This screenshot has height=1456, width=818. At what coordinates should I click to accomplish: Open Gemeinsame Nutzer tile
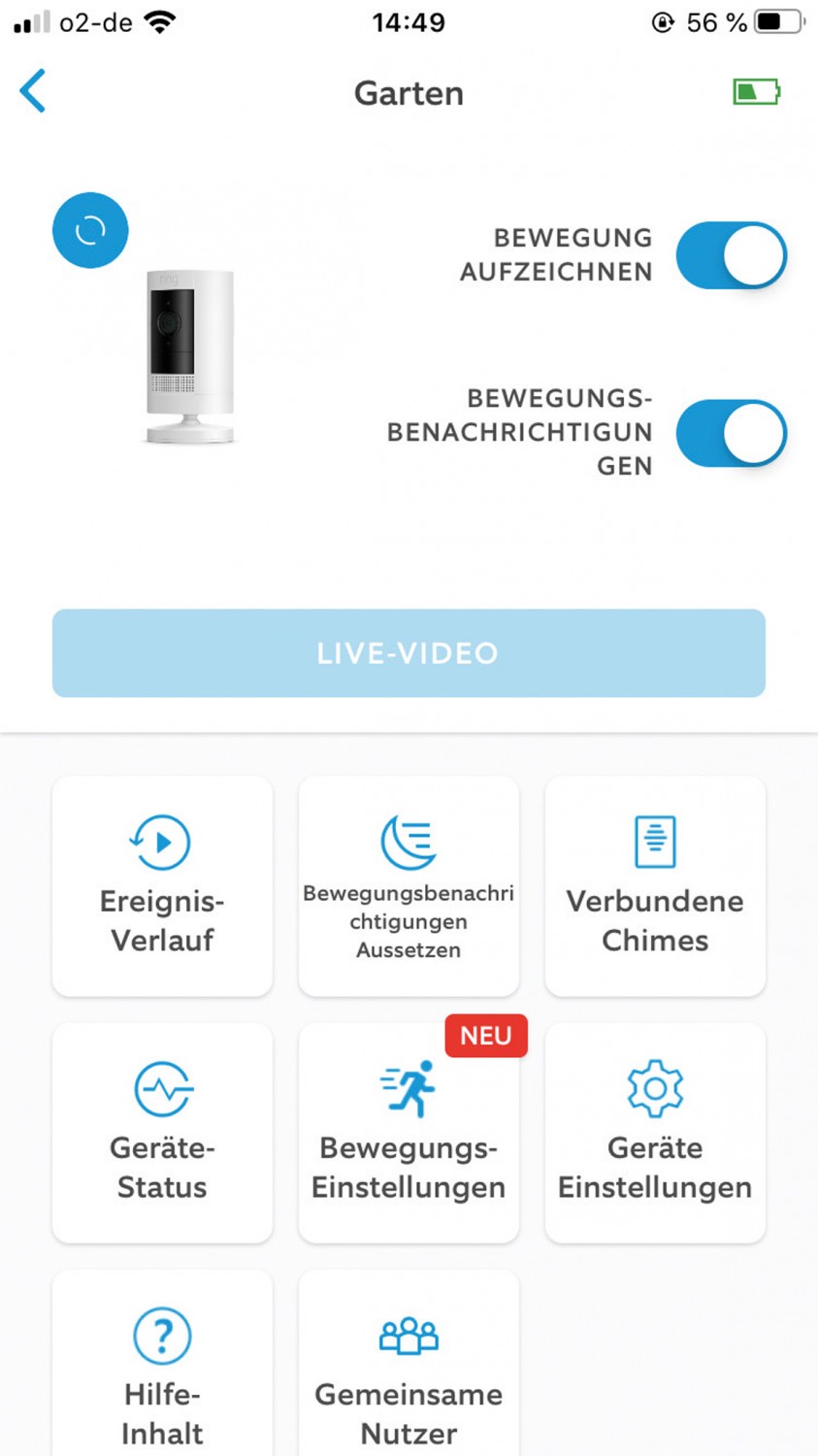[x=409, y=1369]
